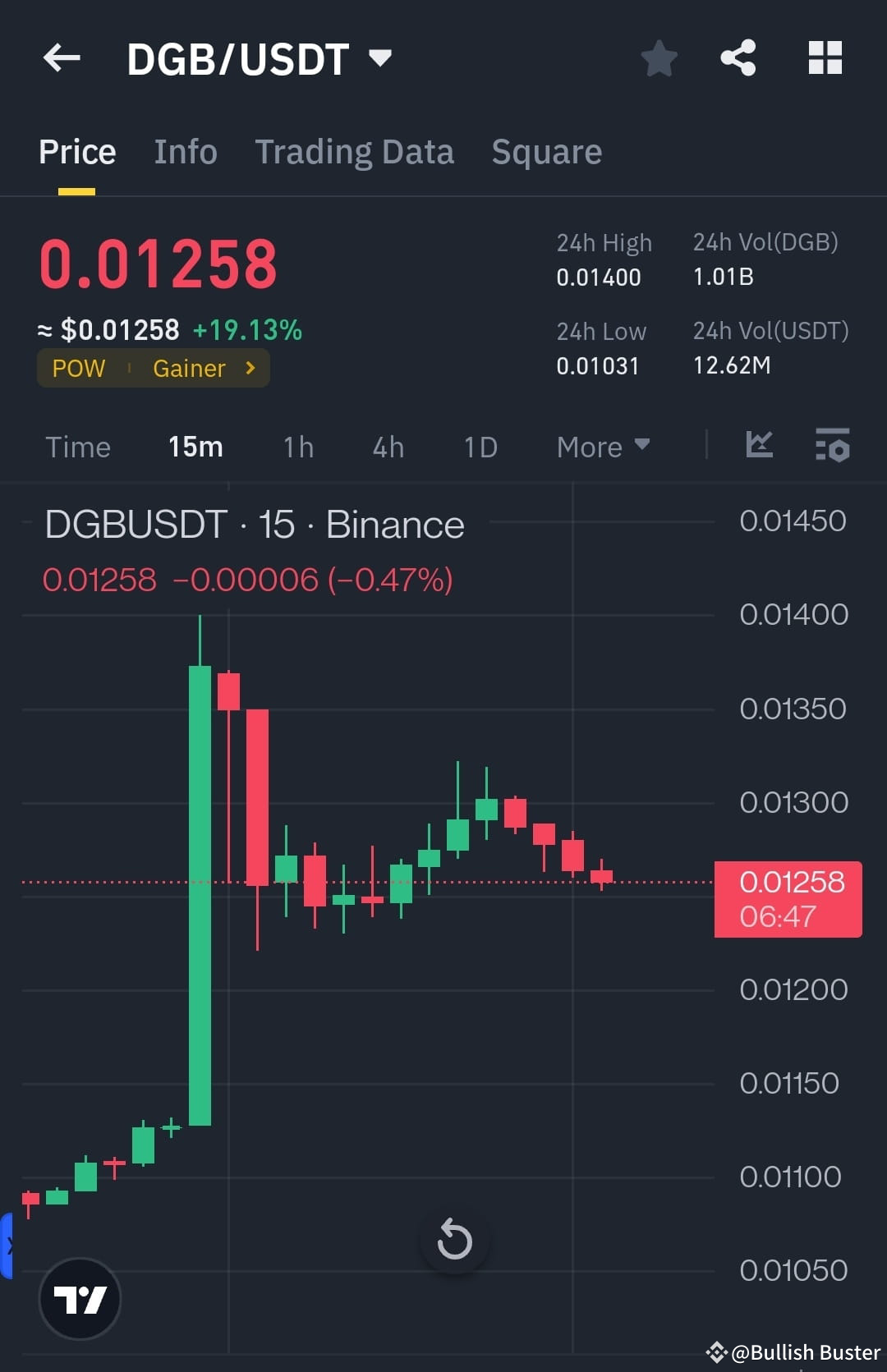The width and height of the screenshot is (887, 1372).
Task: Tap the POW category label
Action: pos(78,369)
